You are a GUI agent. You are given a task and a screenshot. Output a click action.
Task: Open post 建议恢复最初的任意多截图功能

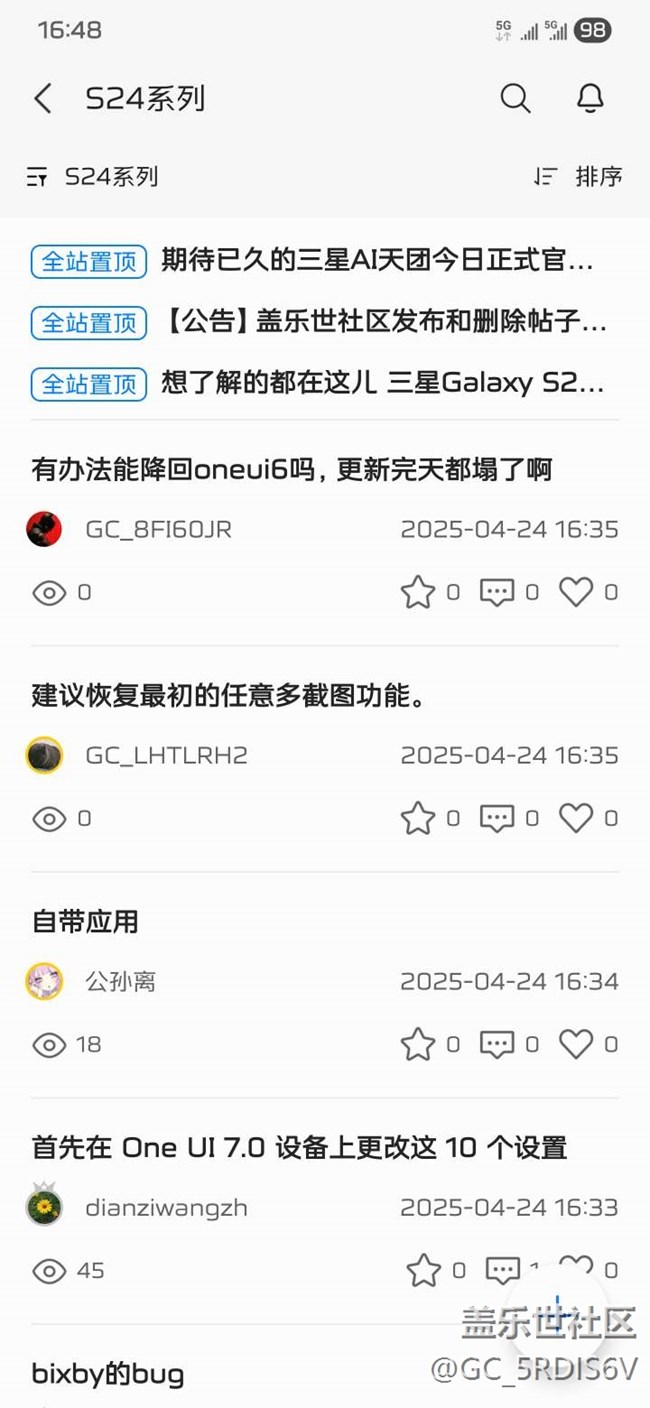[230, 695]
